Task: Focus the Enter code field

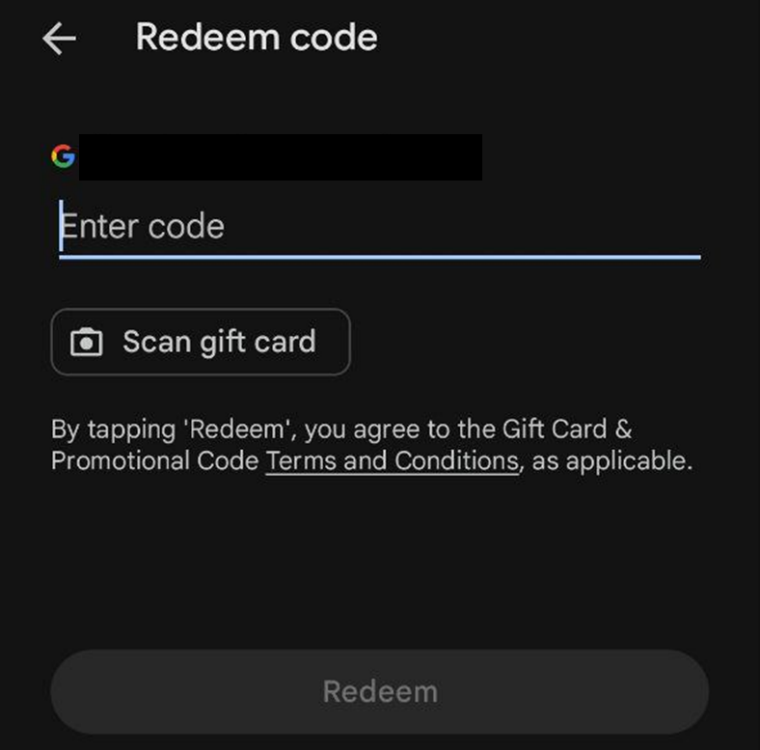Action: tap(378, 227)
